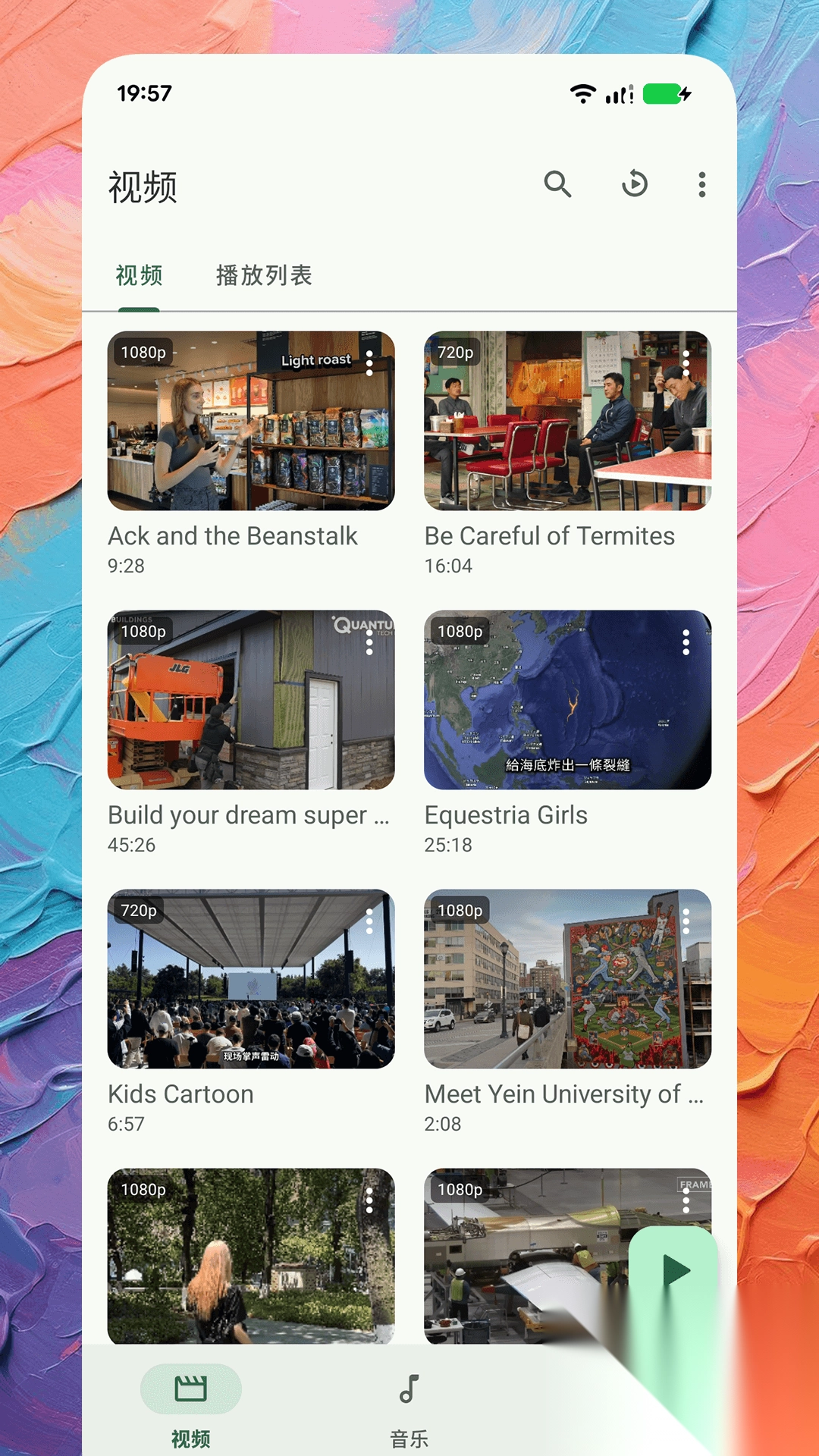Play Meet Yein University of video
Screen dimensions: 819x1456
(x=567, y=979)
